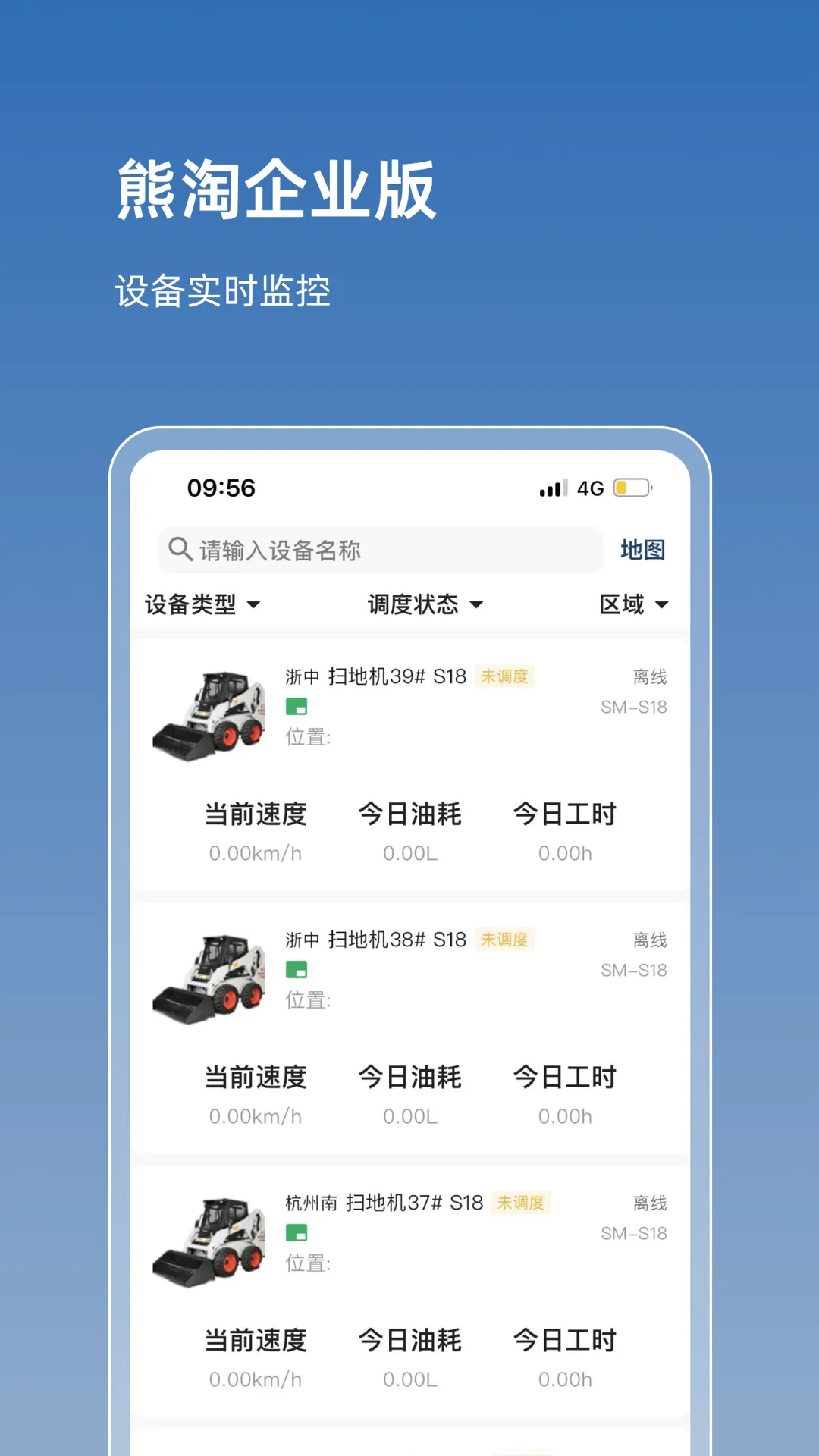Toggle the 未调度 badge on 扫地机38#
Image resolution: width=819 pixels, height=1456 pixels.
click(x=505, y=940)
